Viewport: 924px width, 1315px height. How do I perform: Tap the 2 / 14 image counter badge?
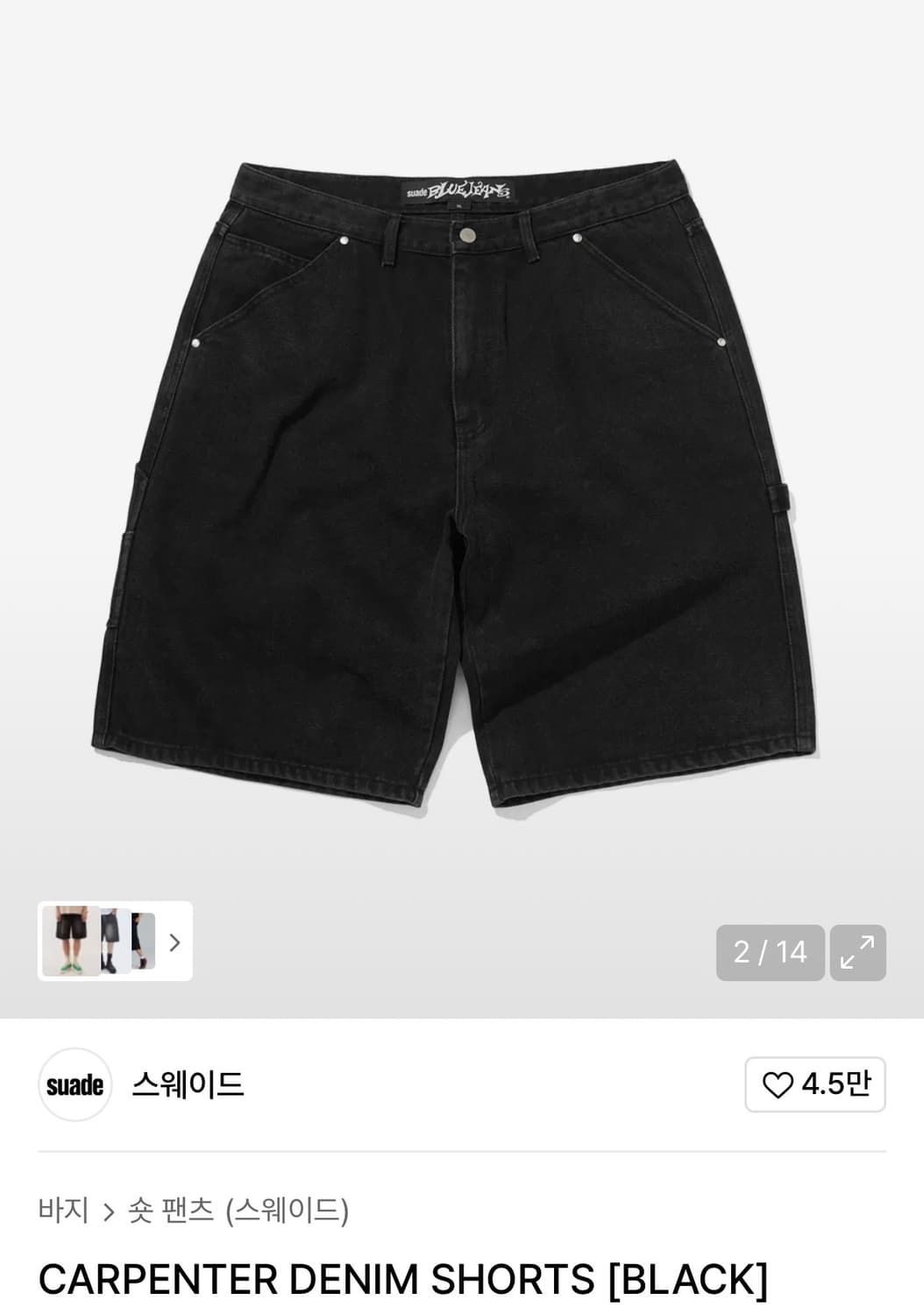[x=770, y=953]
